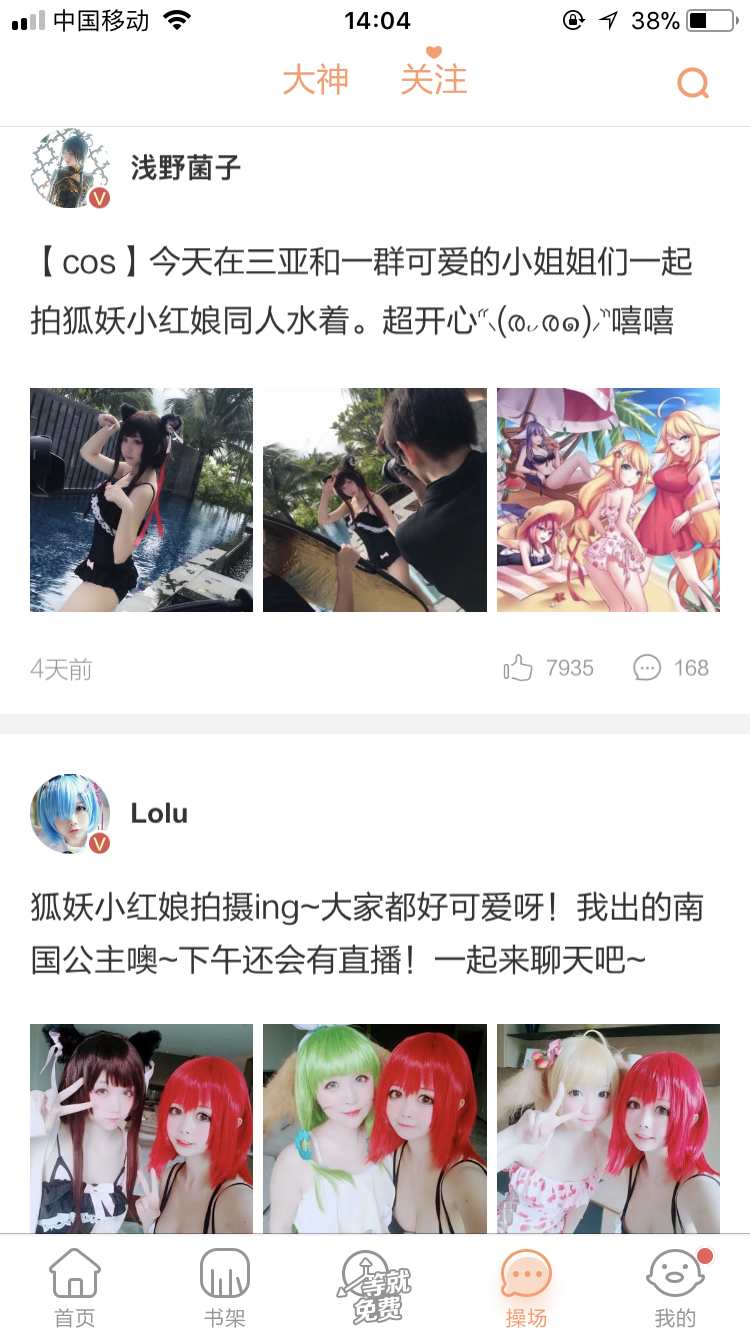
Task: Open 浅野菌子's anime beach illustration
Action: coord(608,499)
